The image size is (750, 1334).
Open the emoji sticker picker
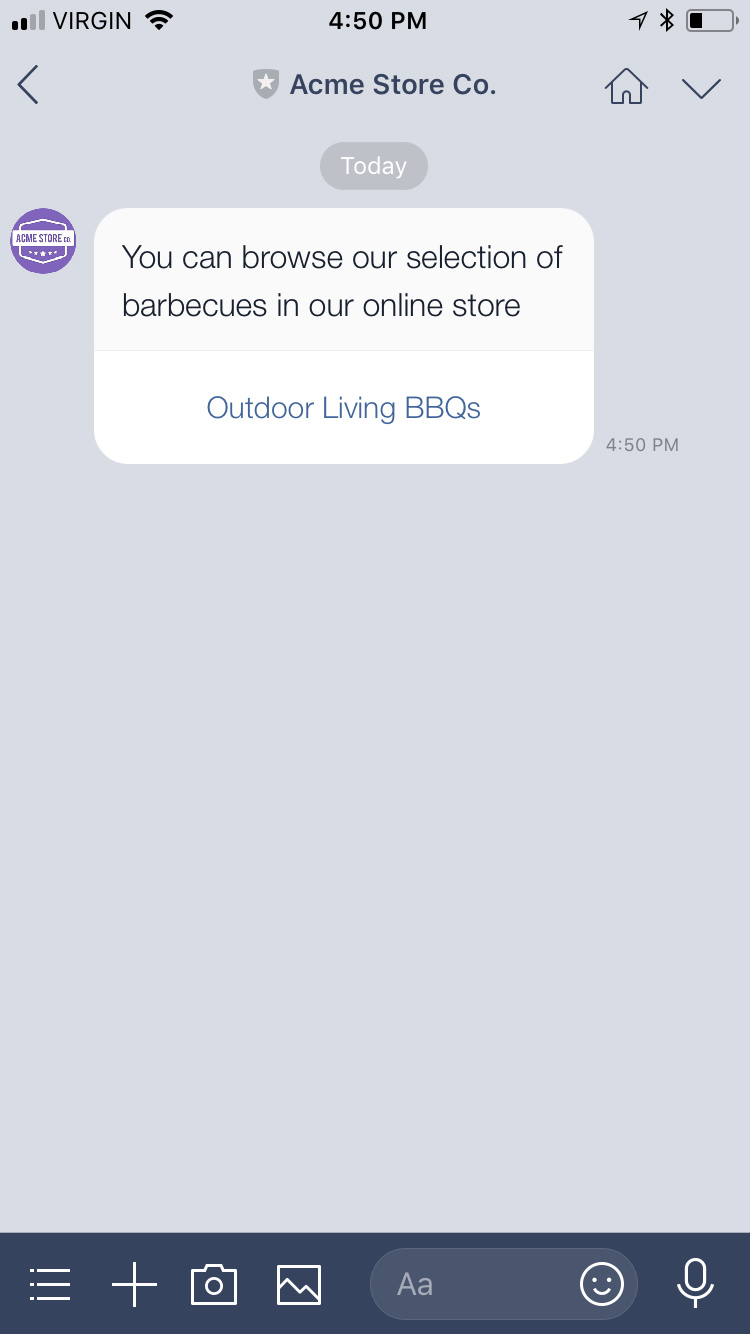(602, 1284)
